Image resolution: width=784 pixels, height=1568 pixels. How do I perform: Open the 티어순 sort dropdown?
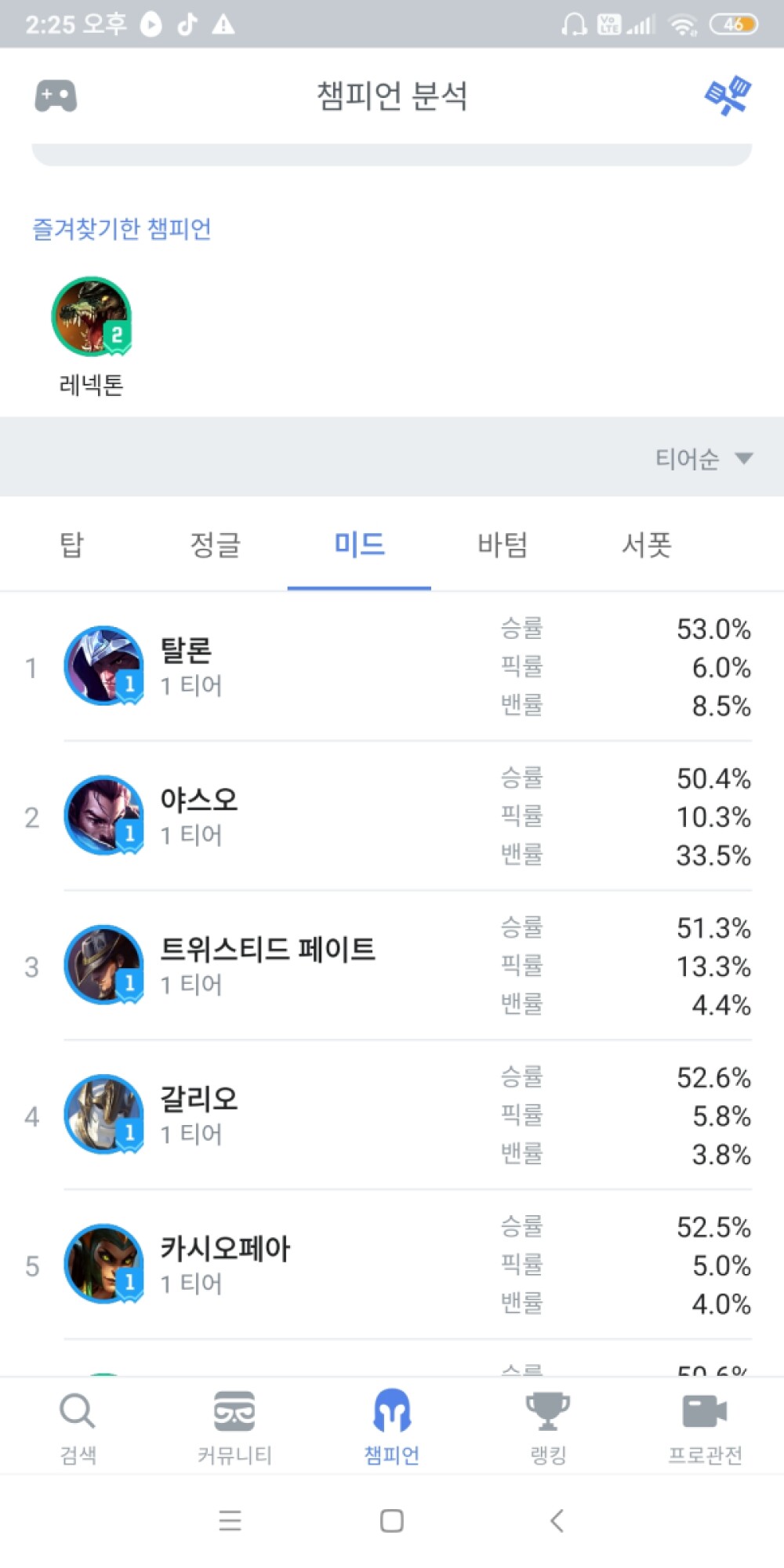(x=702, y=459)
